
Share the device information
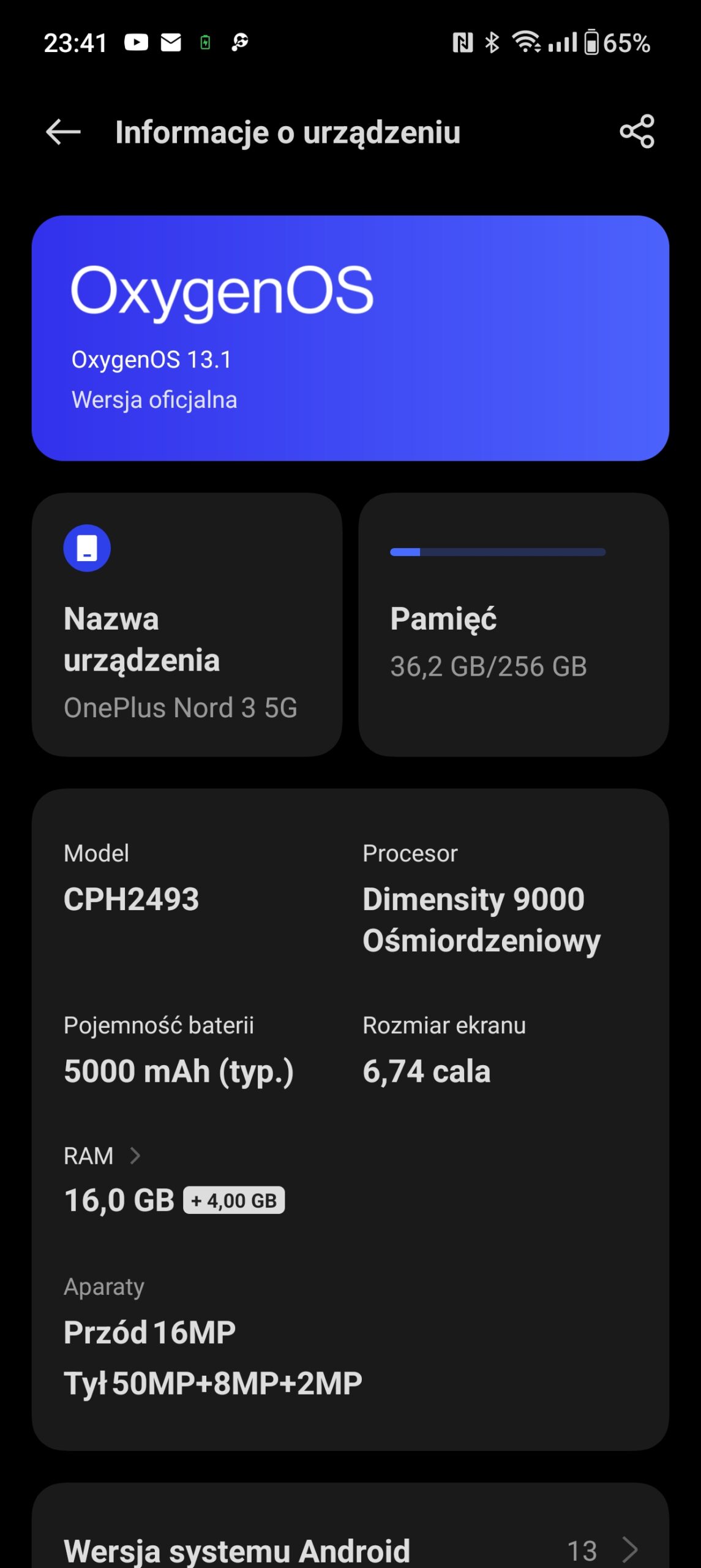coord(637,132)
